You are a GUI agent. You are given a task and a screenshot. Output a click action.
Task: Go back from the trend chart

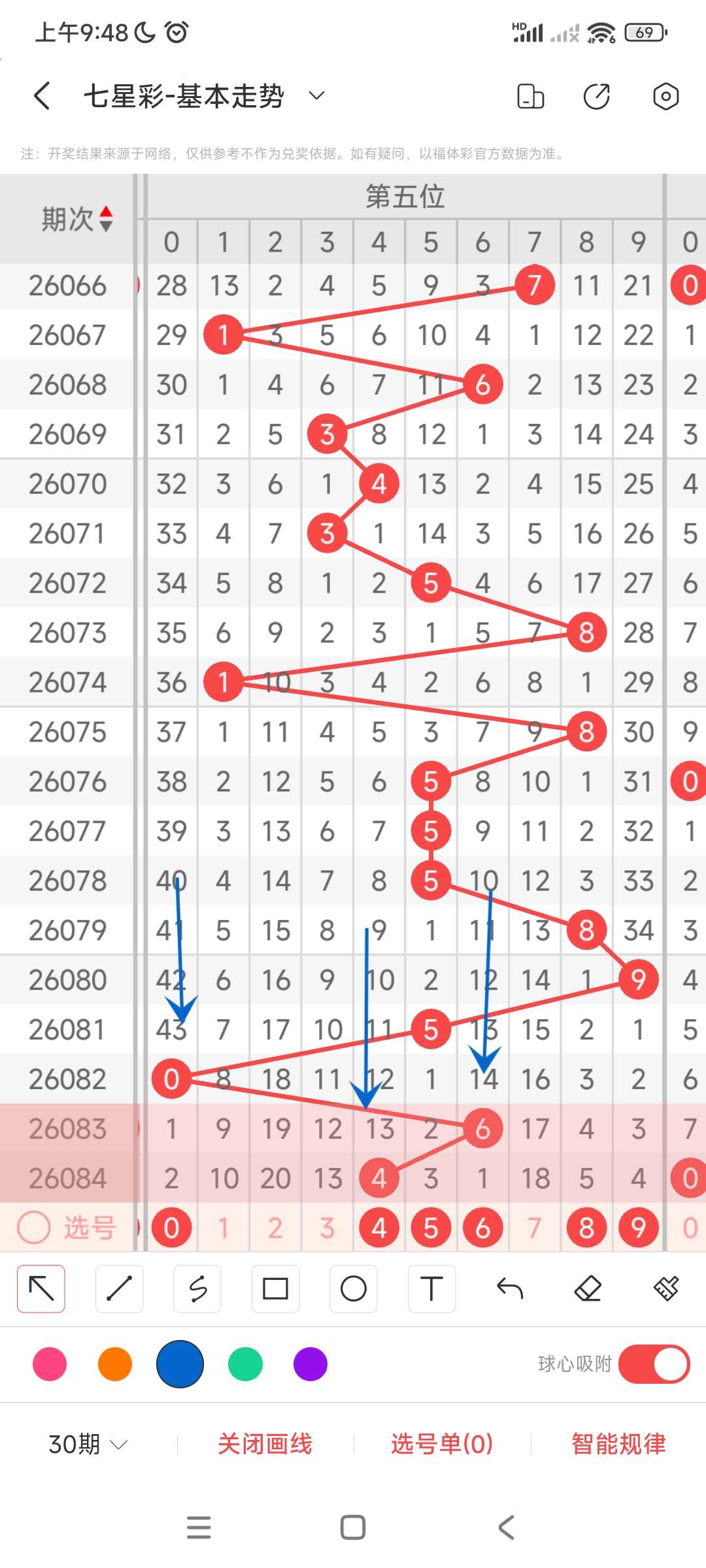click(42, 96)
